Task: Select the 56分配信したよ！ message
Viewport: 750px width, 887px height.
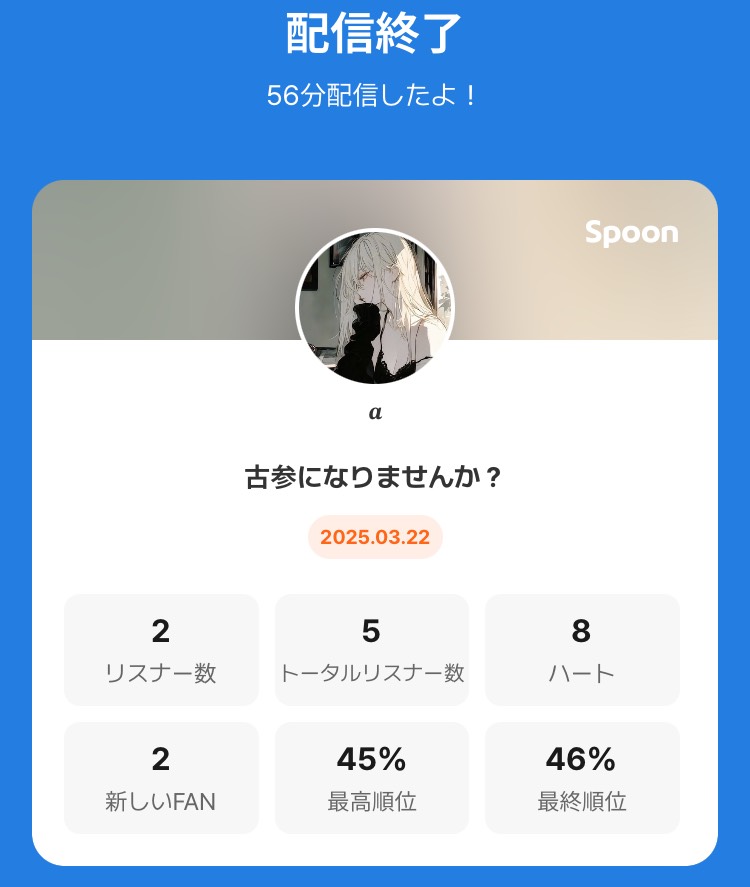Action: [x=375, y=97]
